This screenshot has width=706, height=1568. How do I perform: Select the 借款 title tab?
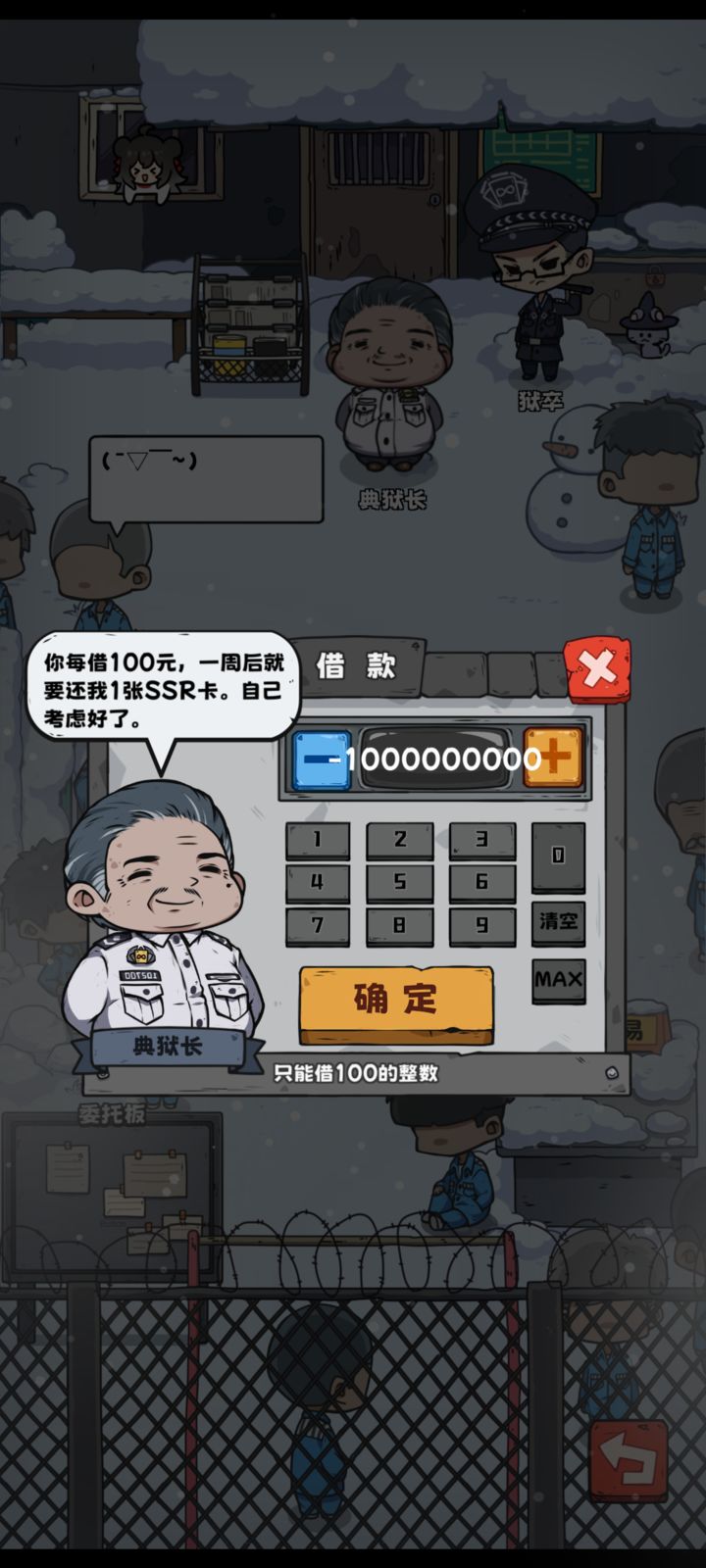357,663
